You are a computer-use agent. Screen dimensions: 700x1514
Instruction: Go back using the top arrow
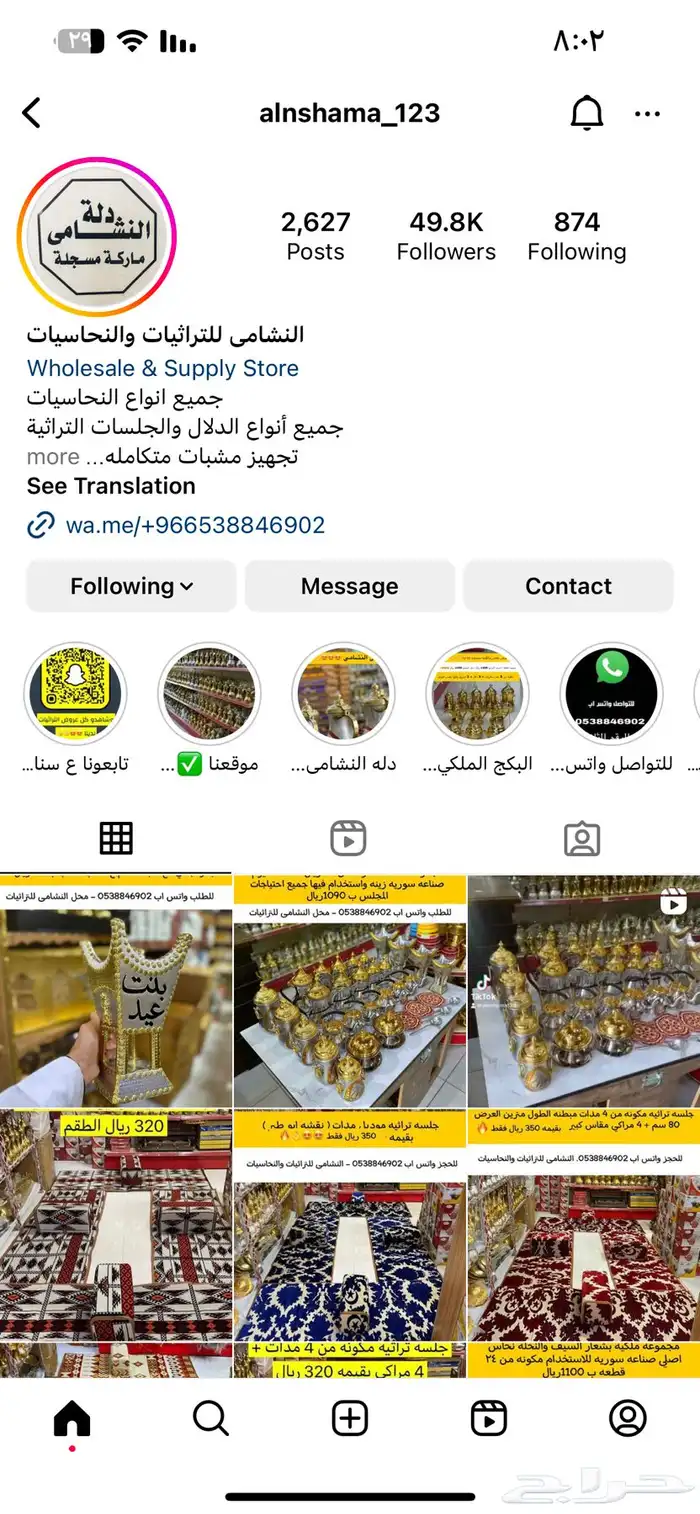tap(32, 113)
